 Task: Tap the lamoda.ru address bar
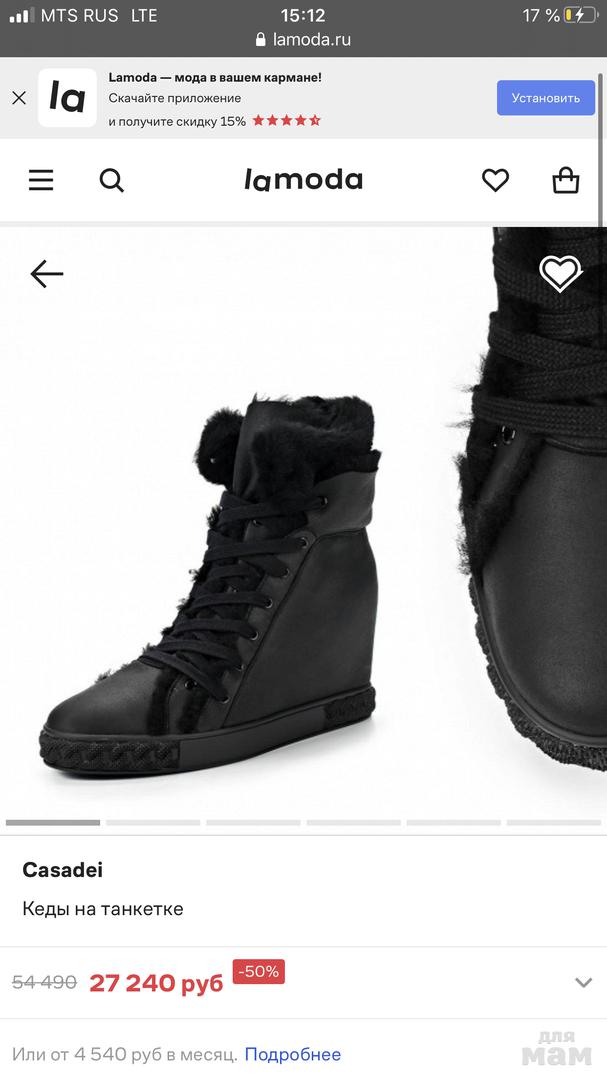click(303, 40)
